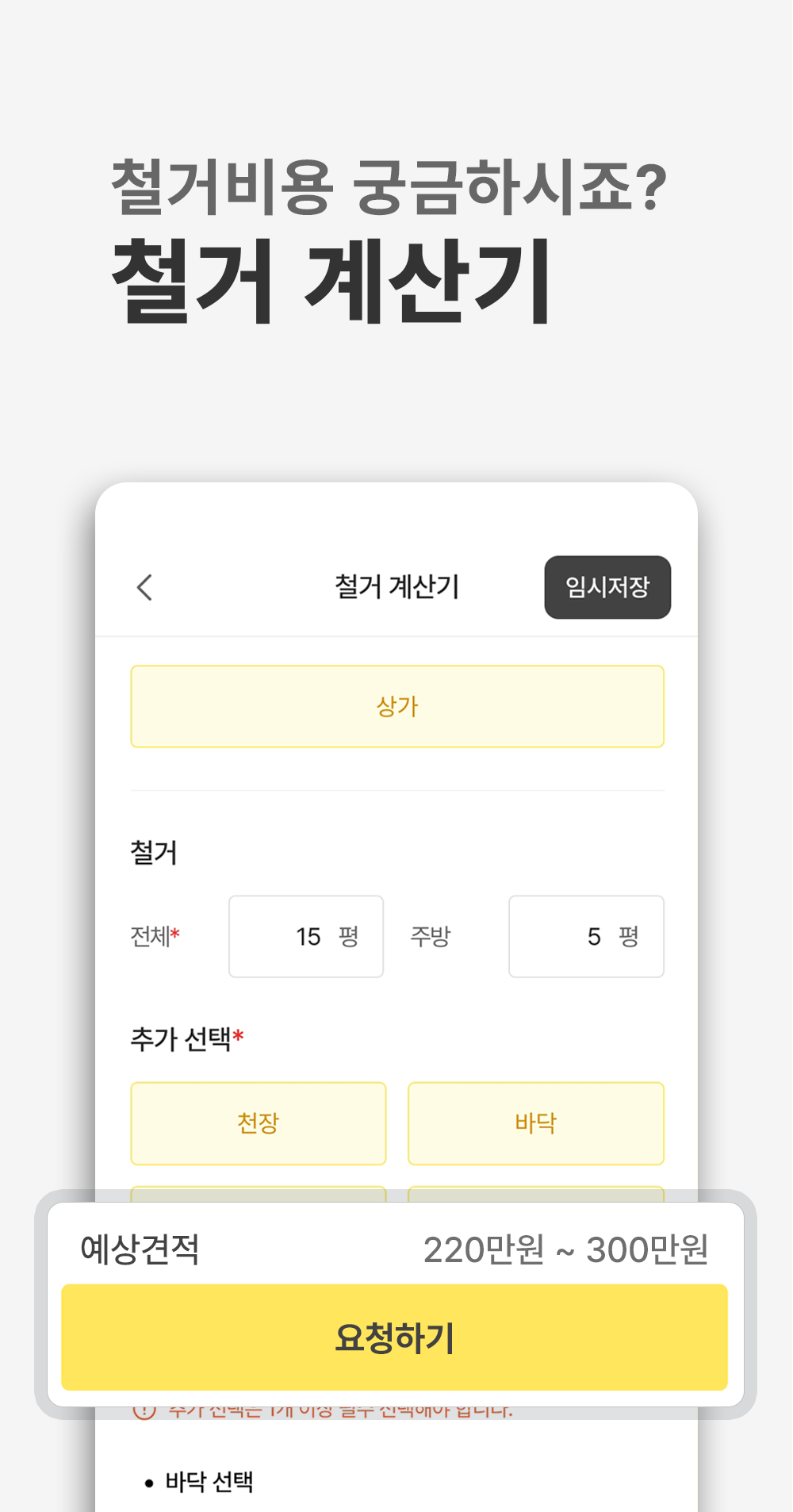The image size is (793, 1512).
Task: Select the partially hidden option below 바닥
Action: click(536, 1194)
